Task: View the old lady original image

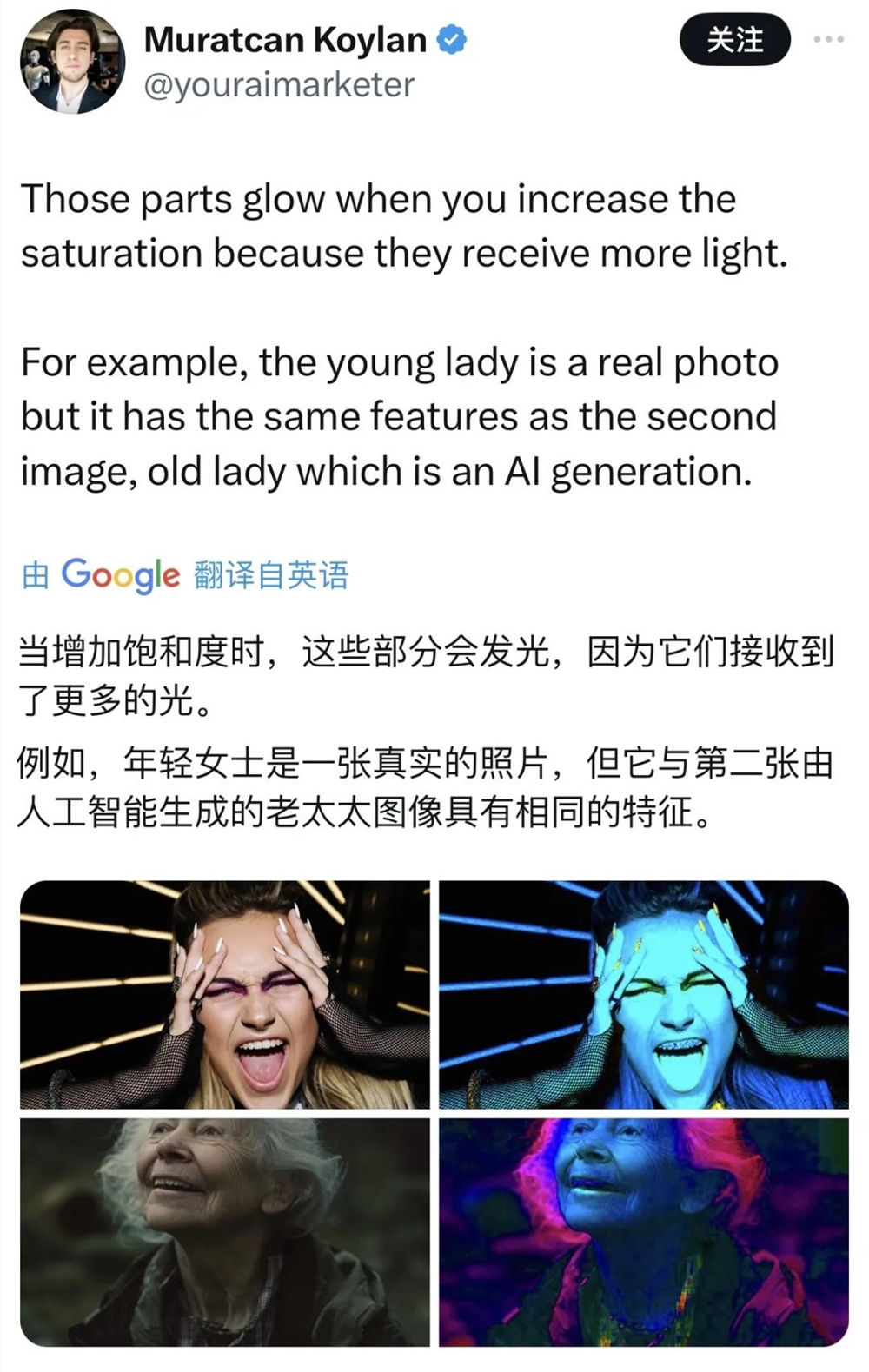Action: pos(225,1231)
